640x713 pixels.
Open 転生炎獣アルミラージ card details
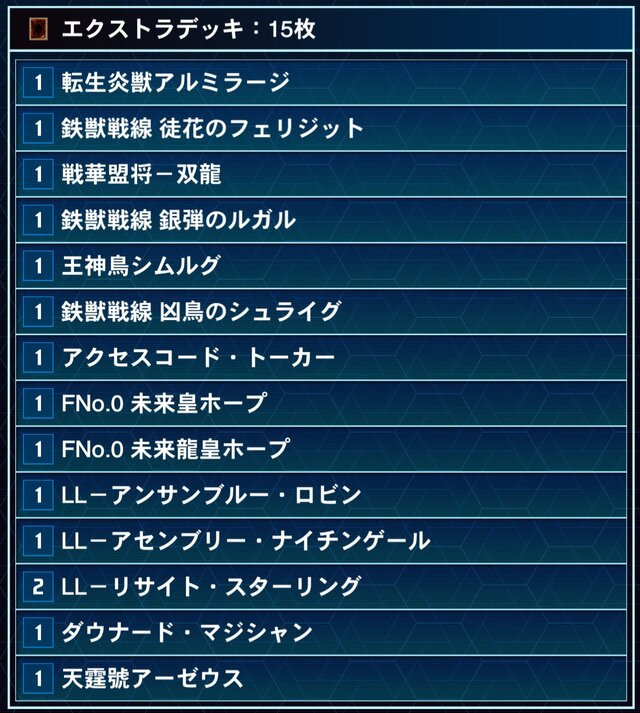pos(176,82)
